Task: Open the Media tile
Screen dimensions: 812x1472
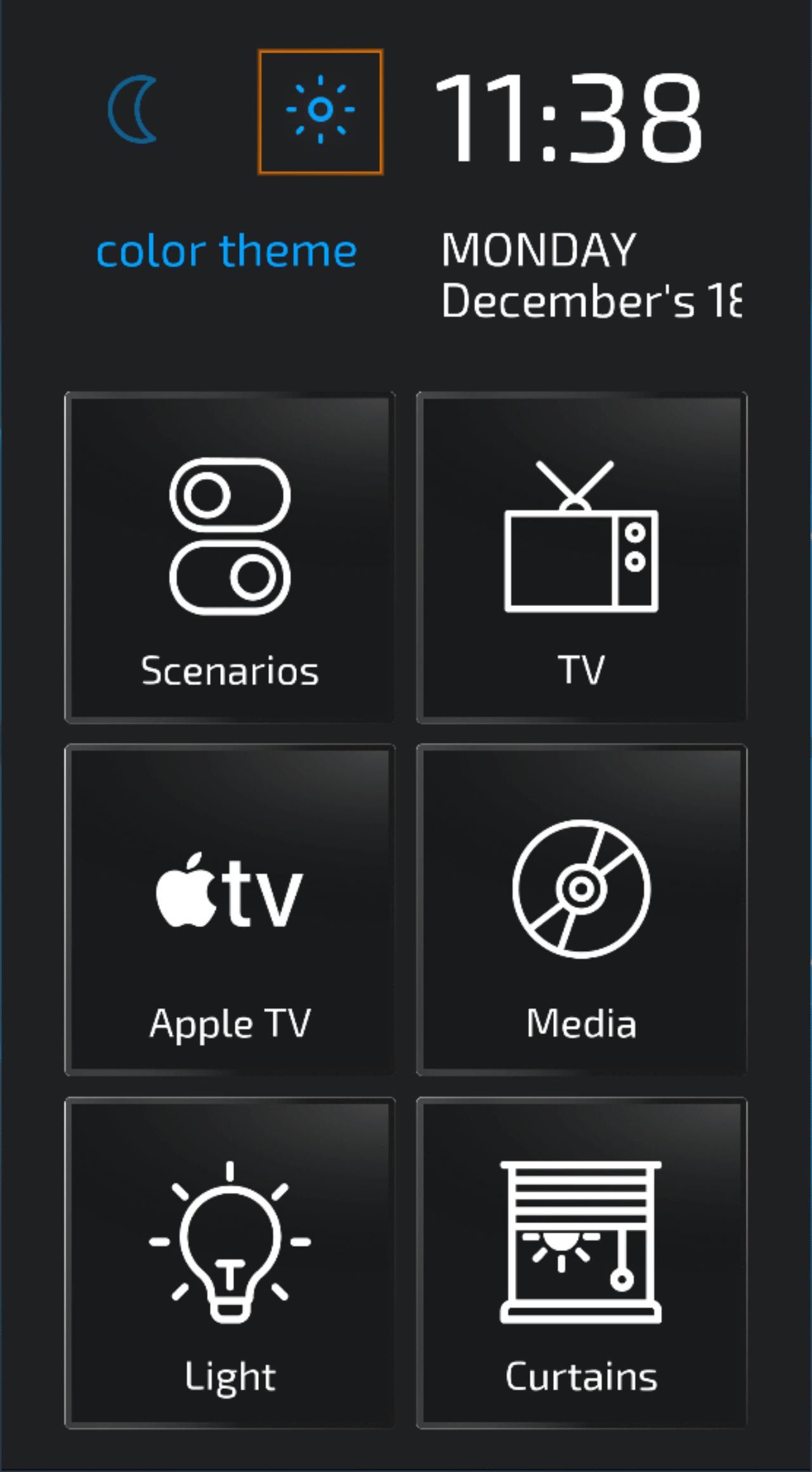Action: click(x=581, y=909)
